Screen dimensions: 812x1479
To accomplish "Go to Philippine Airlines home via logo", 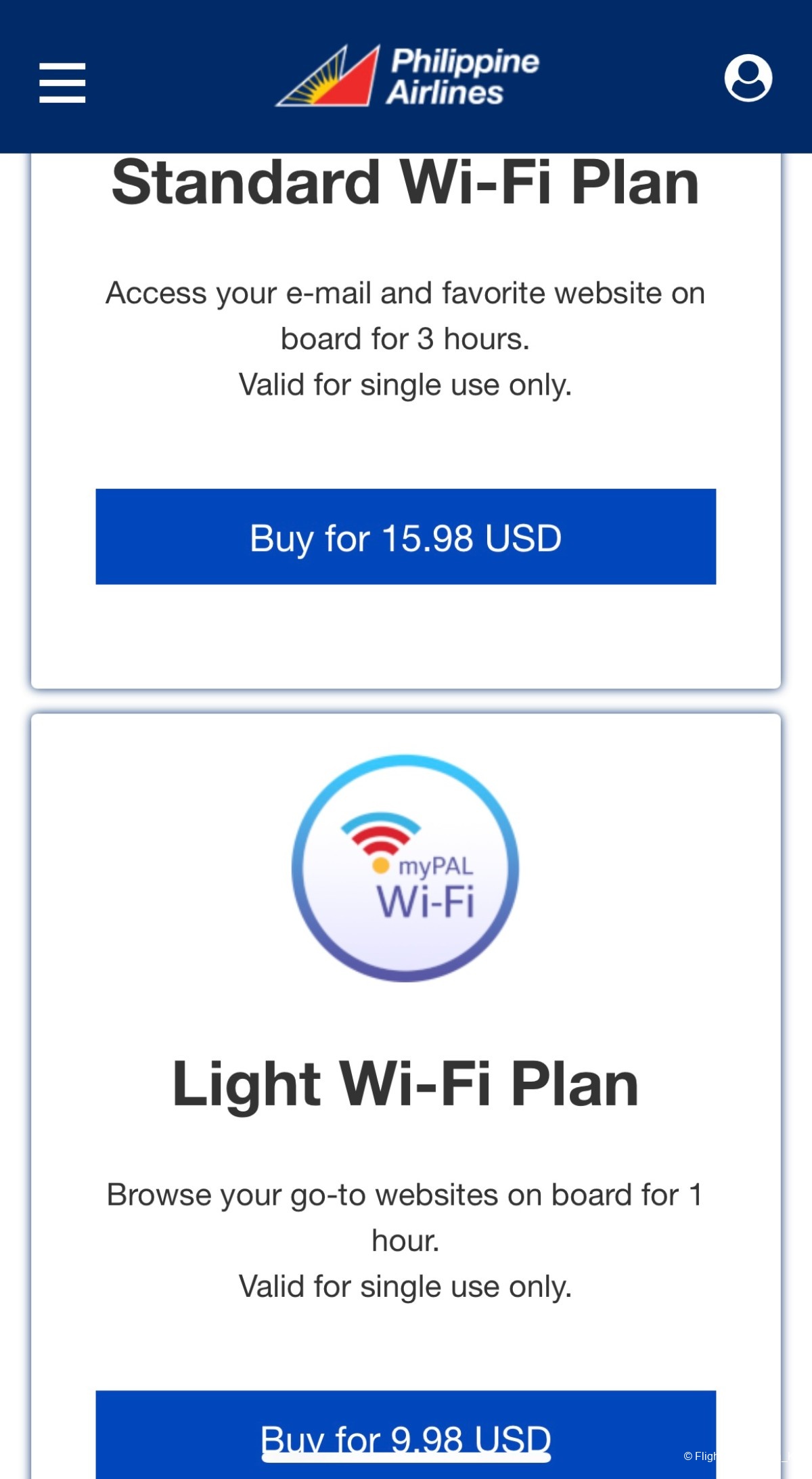I will pos(407,76).
